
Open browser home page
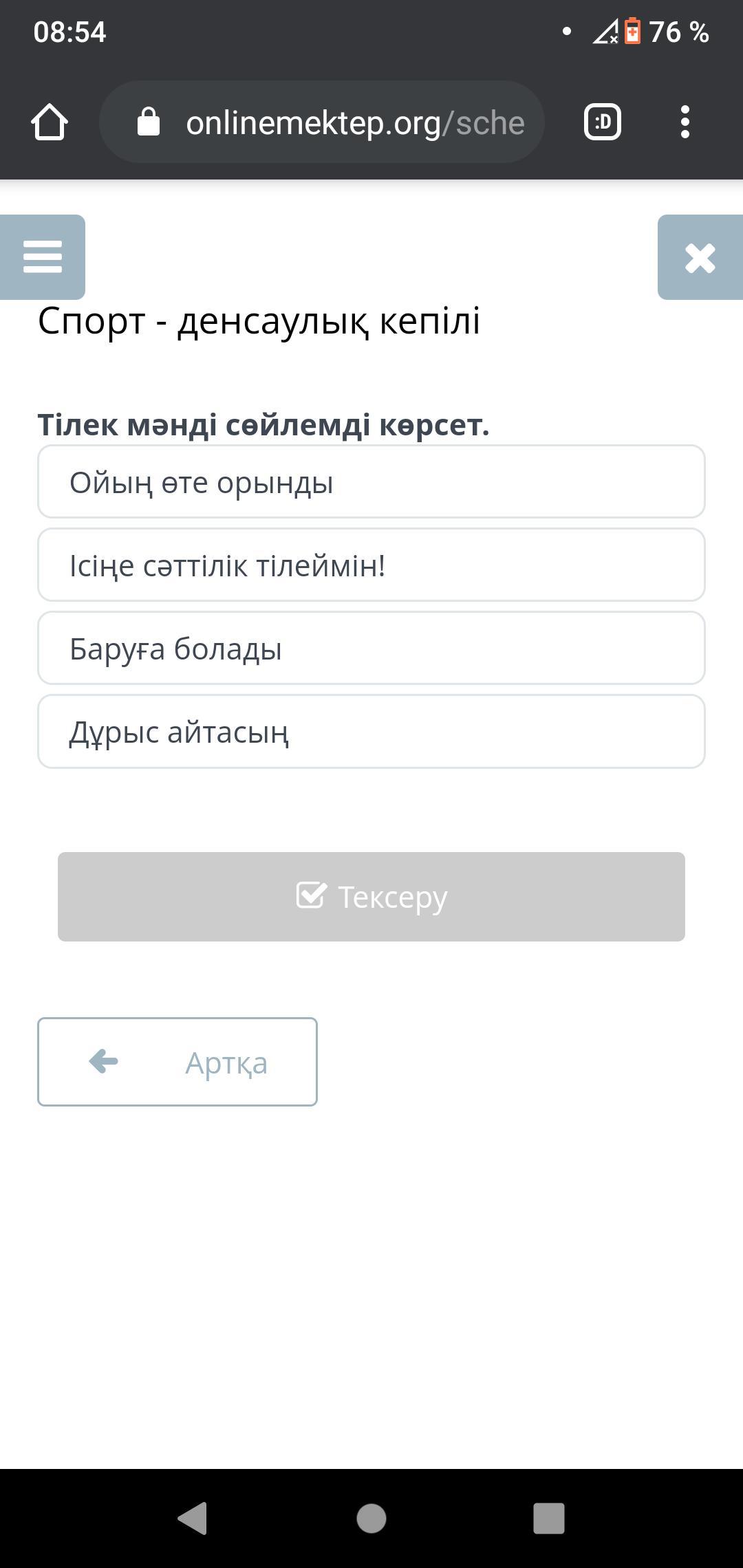[50, 122]
